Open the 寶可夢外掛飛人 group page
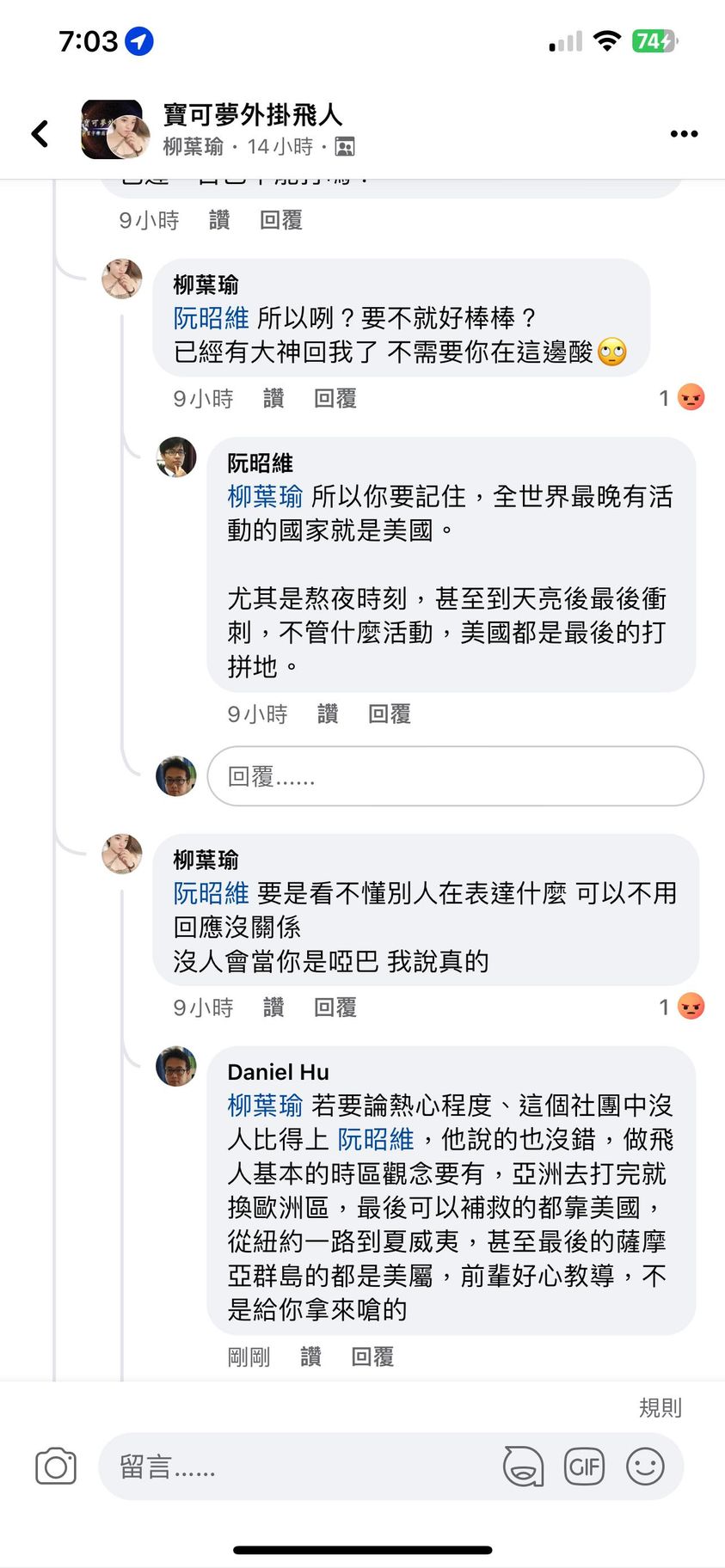The image size is (725, 1568). 253,115
